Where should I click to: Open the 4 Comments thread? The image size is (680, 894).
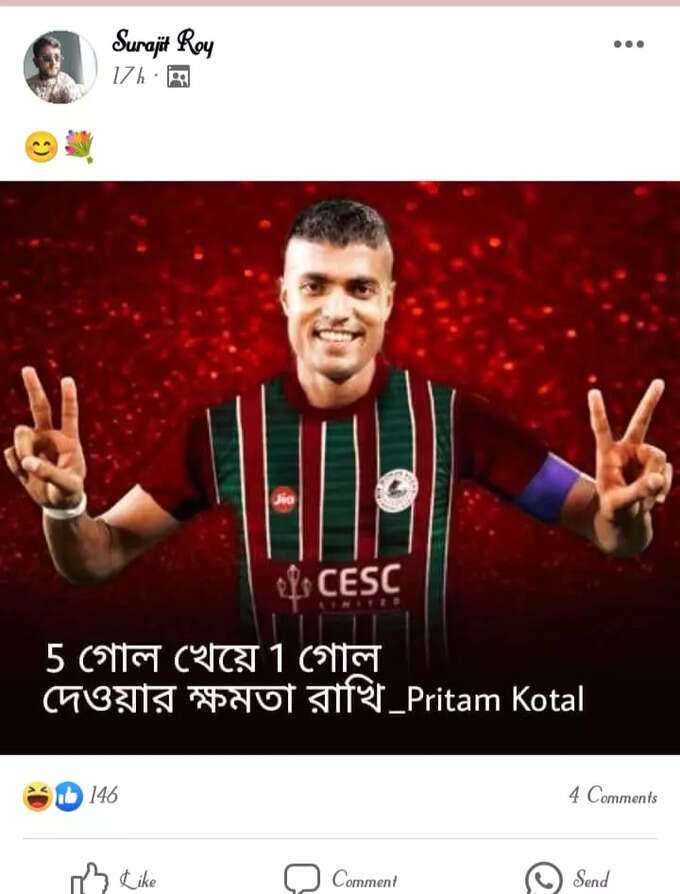coord(612,797)
